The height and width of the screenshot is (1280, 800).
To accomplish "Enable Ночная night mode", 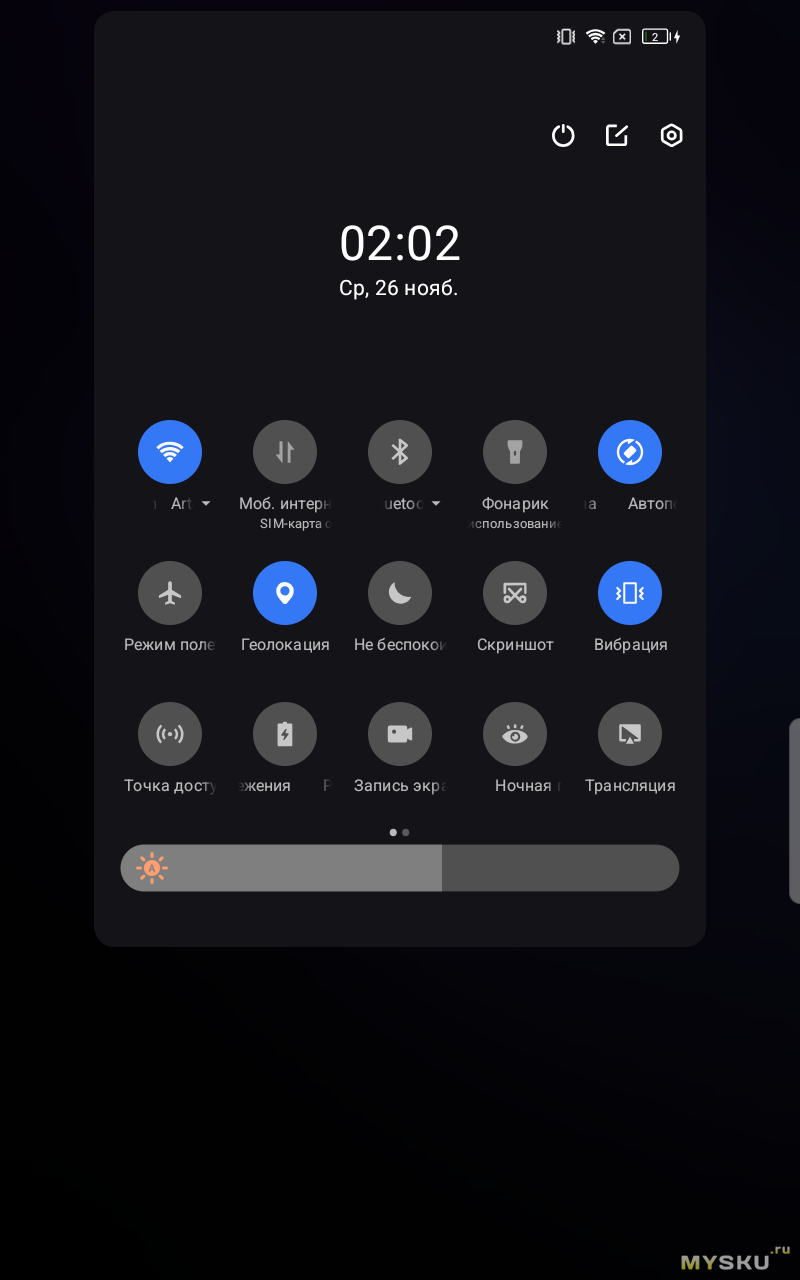I will (515, 734).
